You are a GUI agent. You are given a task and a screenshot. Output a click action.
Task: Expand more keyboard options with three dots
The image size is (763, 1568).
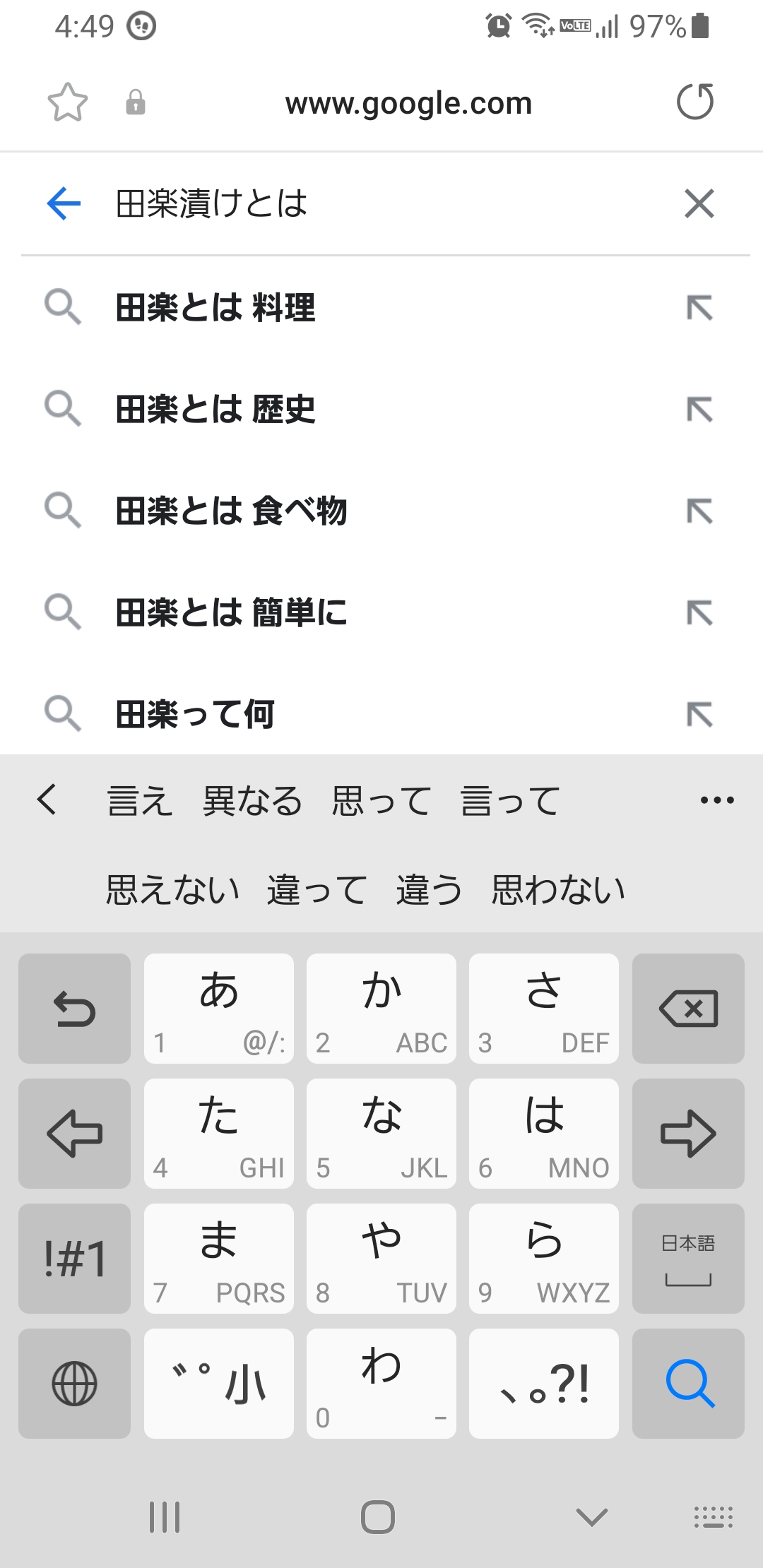717,800
